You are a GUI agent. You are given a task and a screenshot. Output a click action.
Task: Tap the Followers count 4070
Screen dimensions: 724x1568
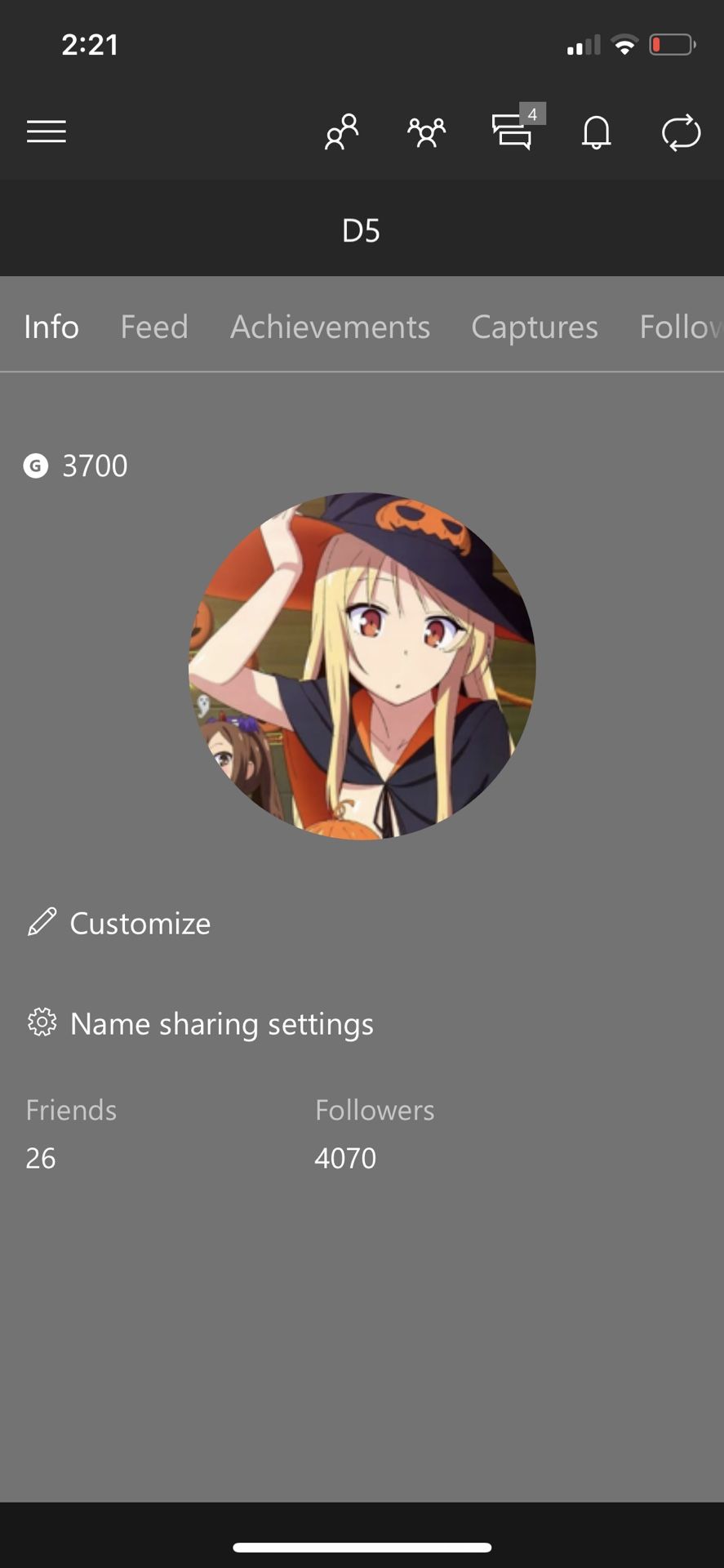tap(344, 1157)
